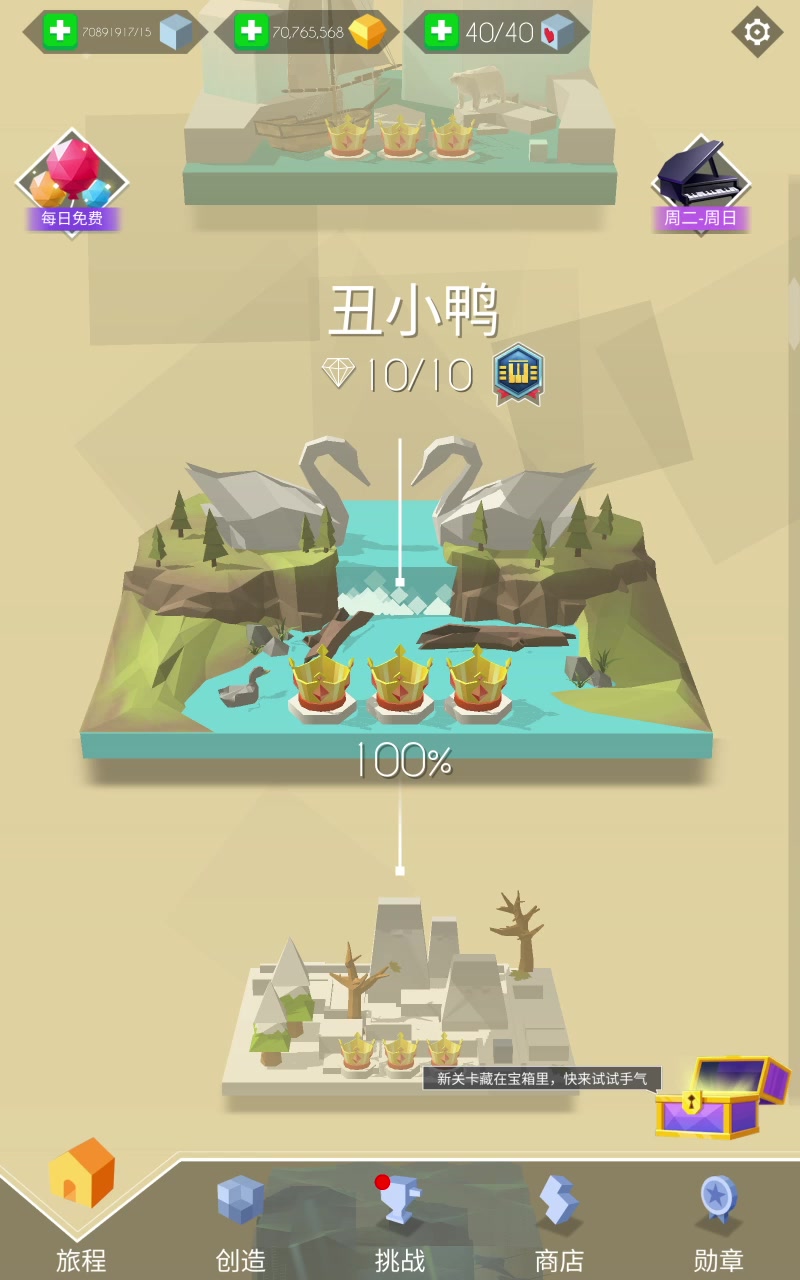Open the 挑战 challenge tab

(400, 1222)
